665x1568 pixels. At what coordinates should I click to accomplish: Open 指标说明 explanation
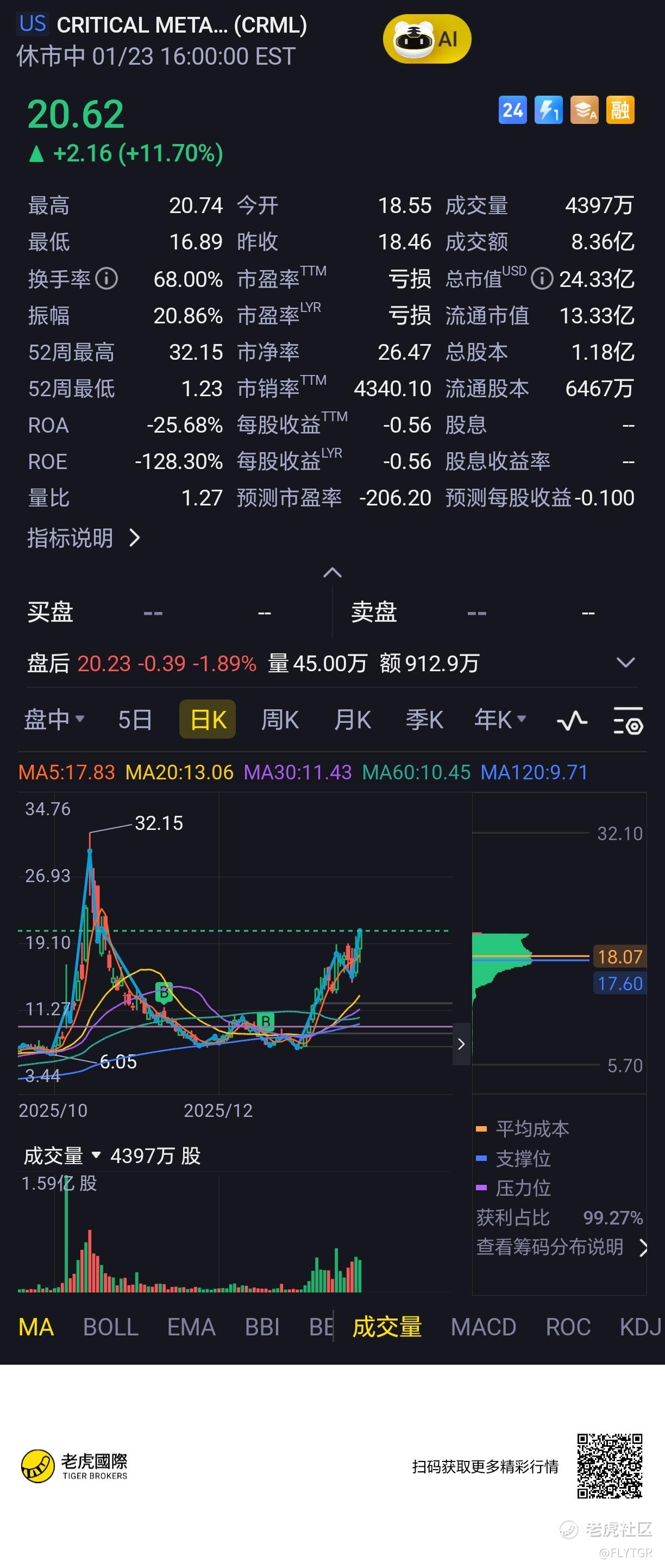click(83, 538)
